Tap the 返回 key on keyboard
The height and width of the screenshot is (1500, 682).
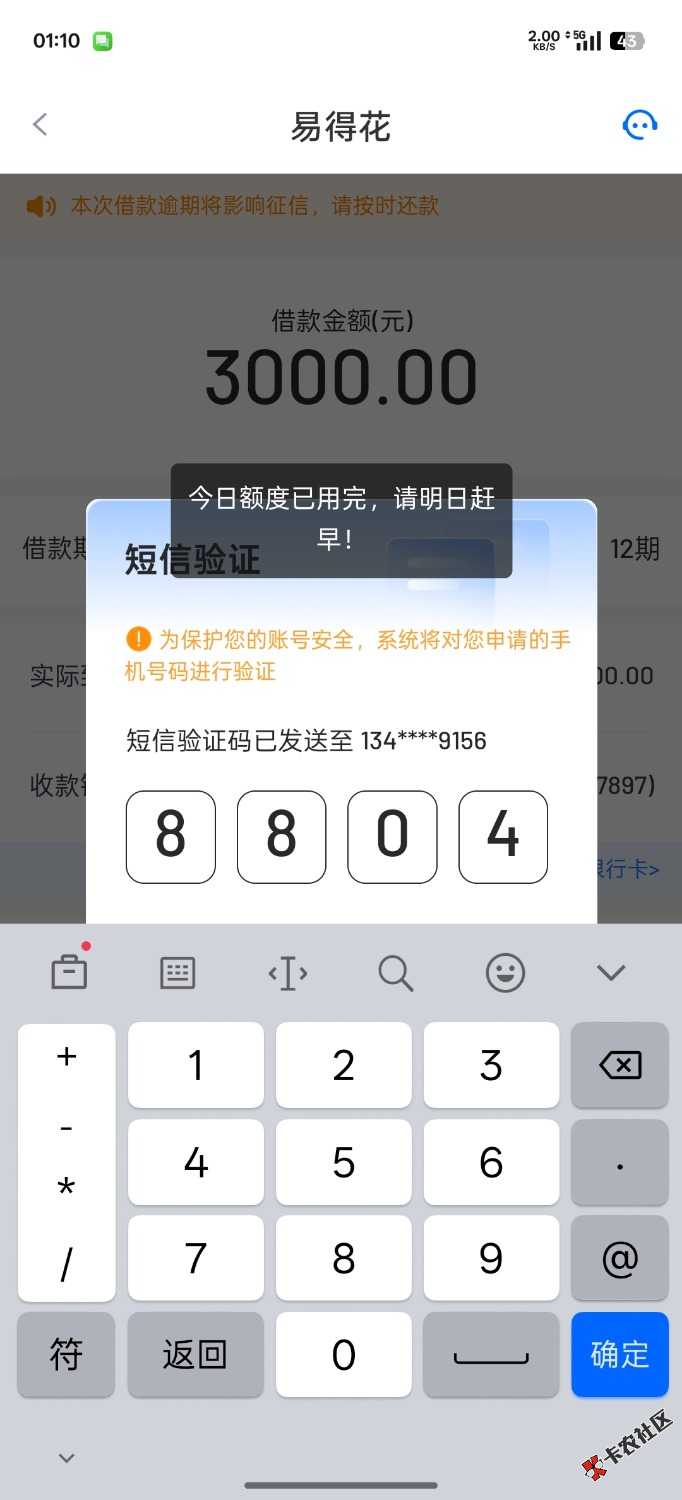(195, 1354)
